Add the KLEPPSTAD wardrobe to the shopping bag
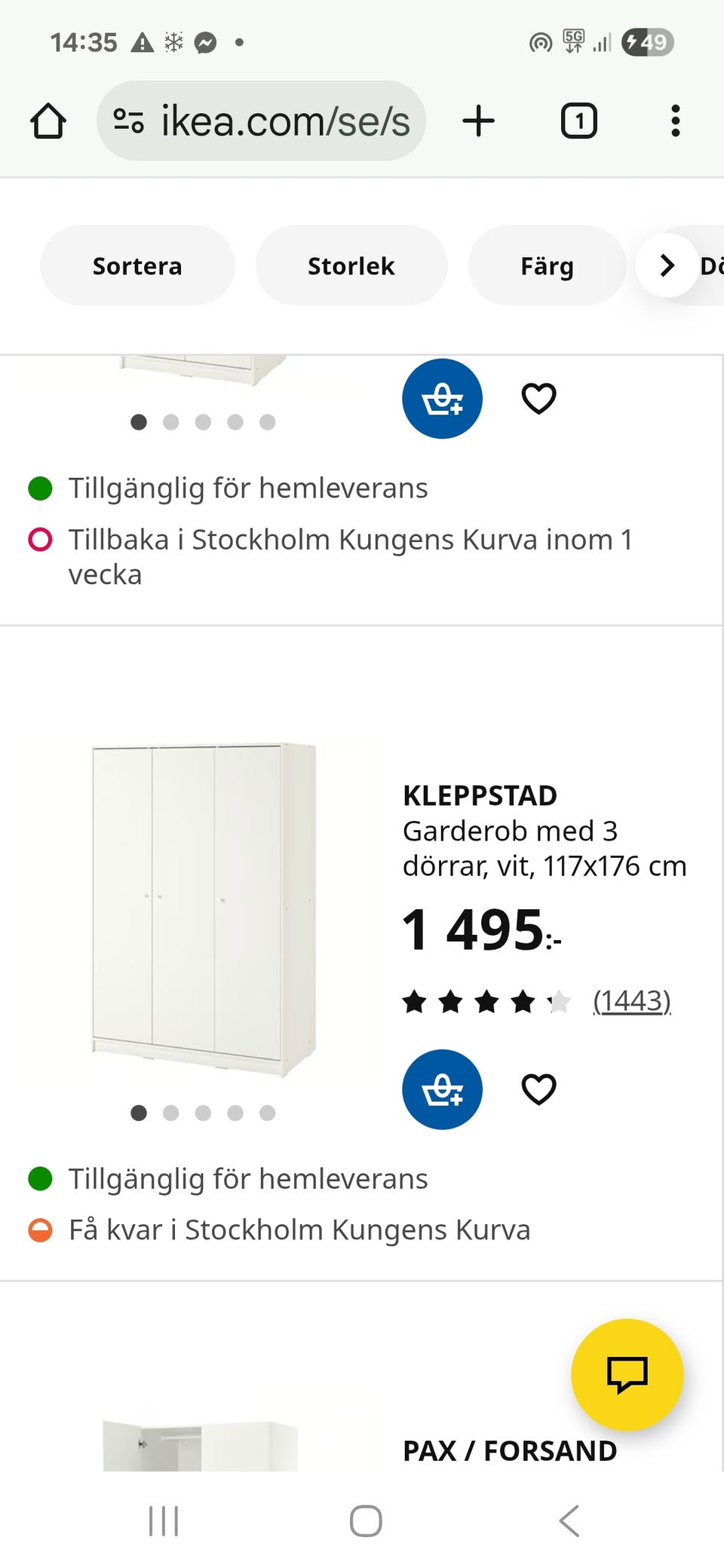 (x=442, y=1089)
